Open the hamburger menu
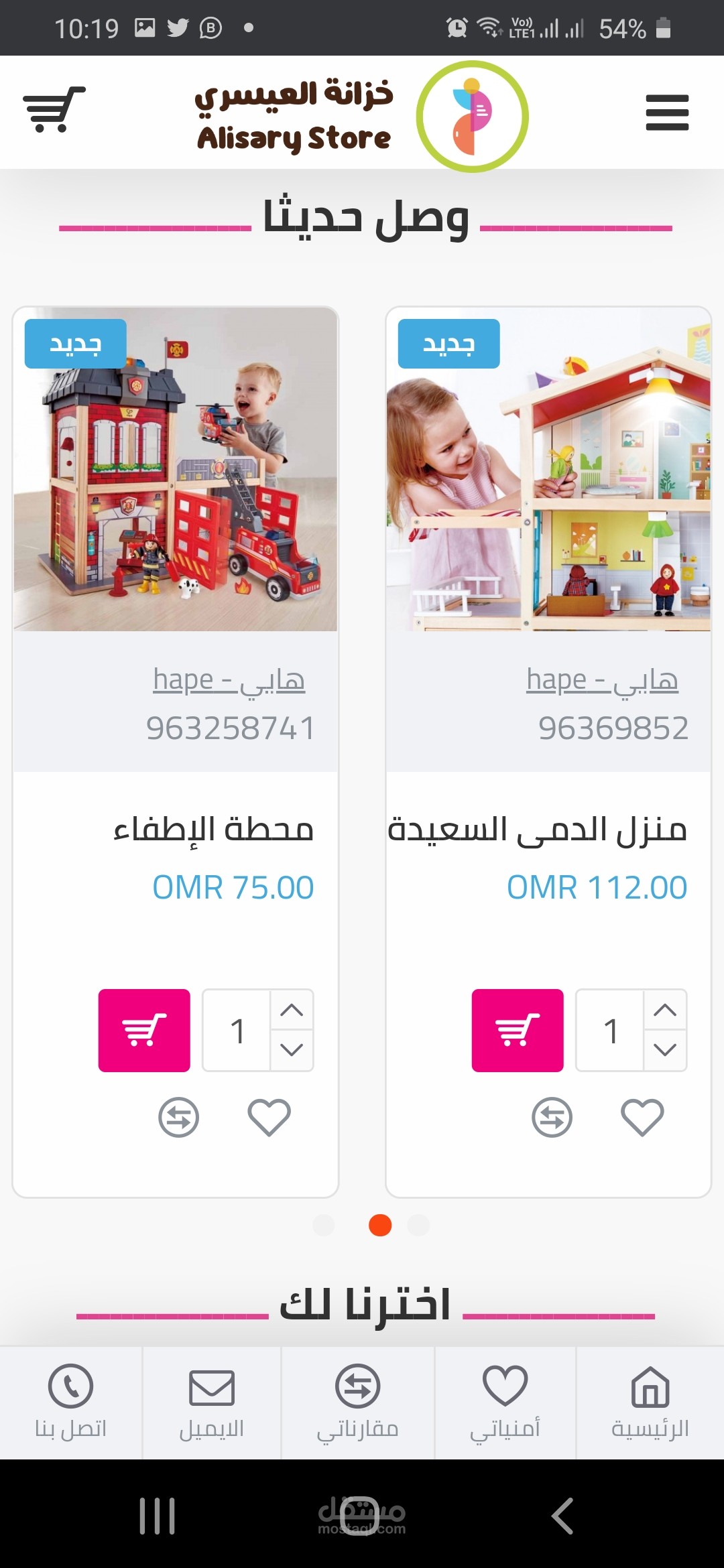This screenshot has height=1568, width=724. coord(666,112)
